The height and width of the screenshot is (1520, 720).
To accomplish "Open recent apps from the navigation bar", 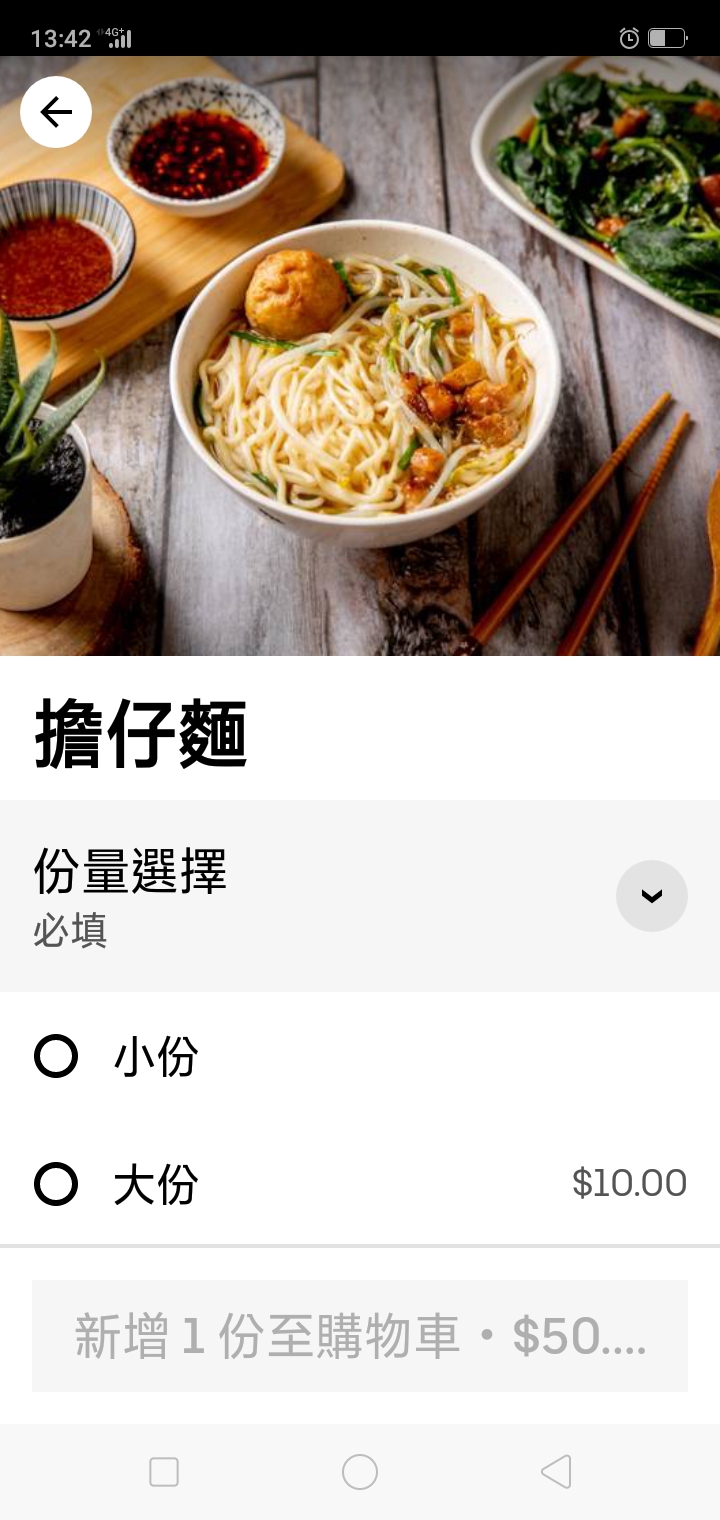I will pos(164,1472).
